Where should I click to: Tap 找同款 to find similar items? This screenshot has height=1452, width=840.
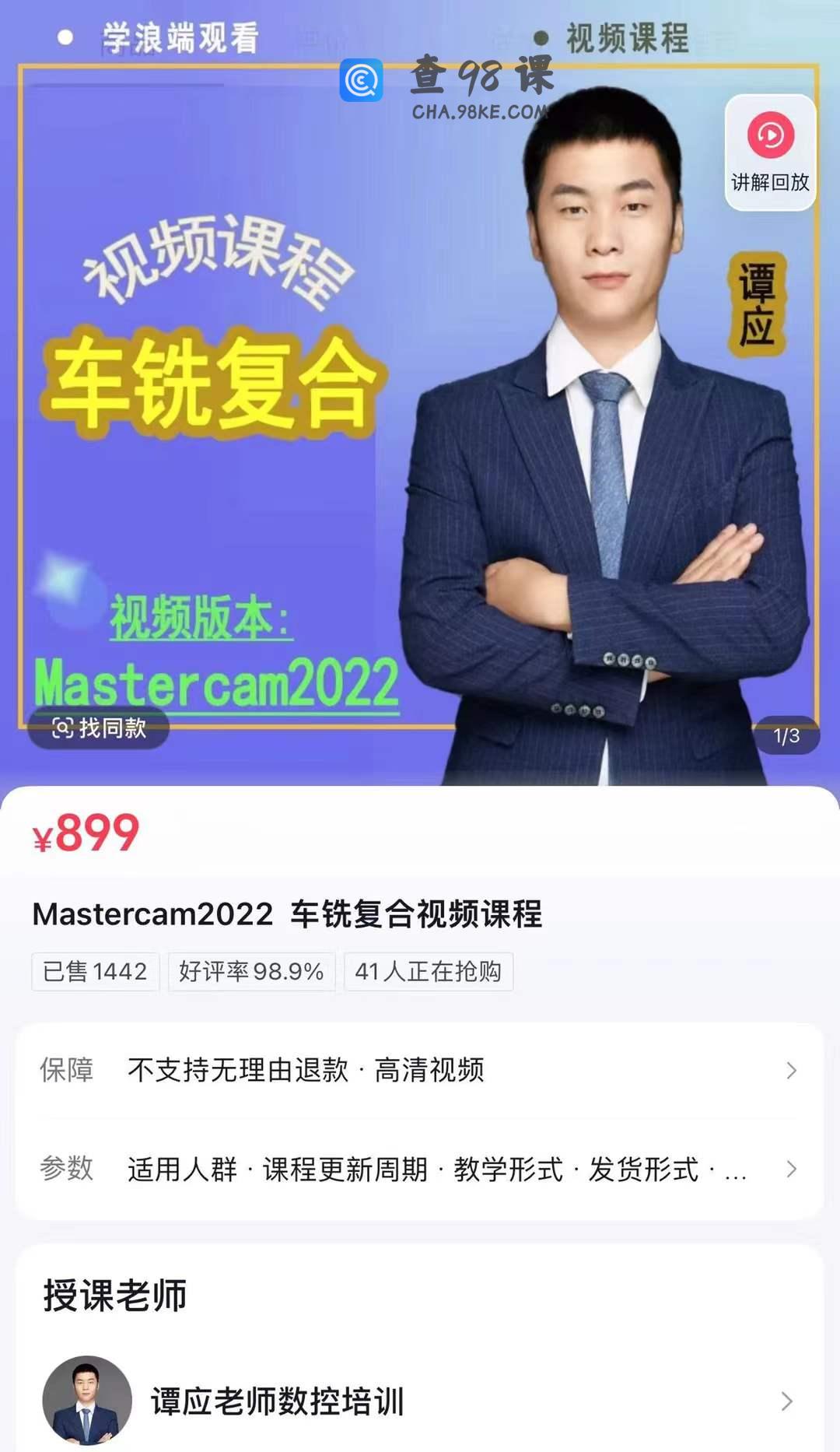(99, 728)
